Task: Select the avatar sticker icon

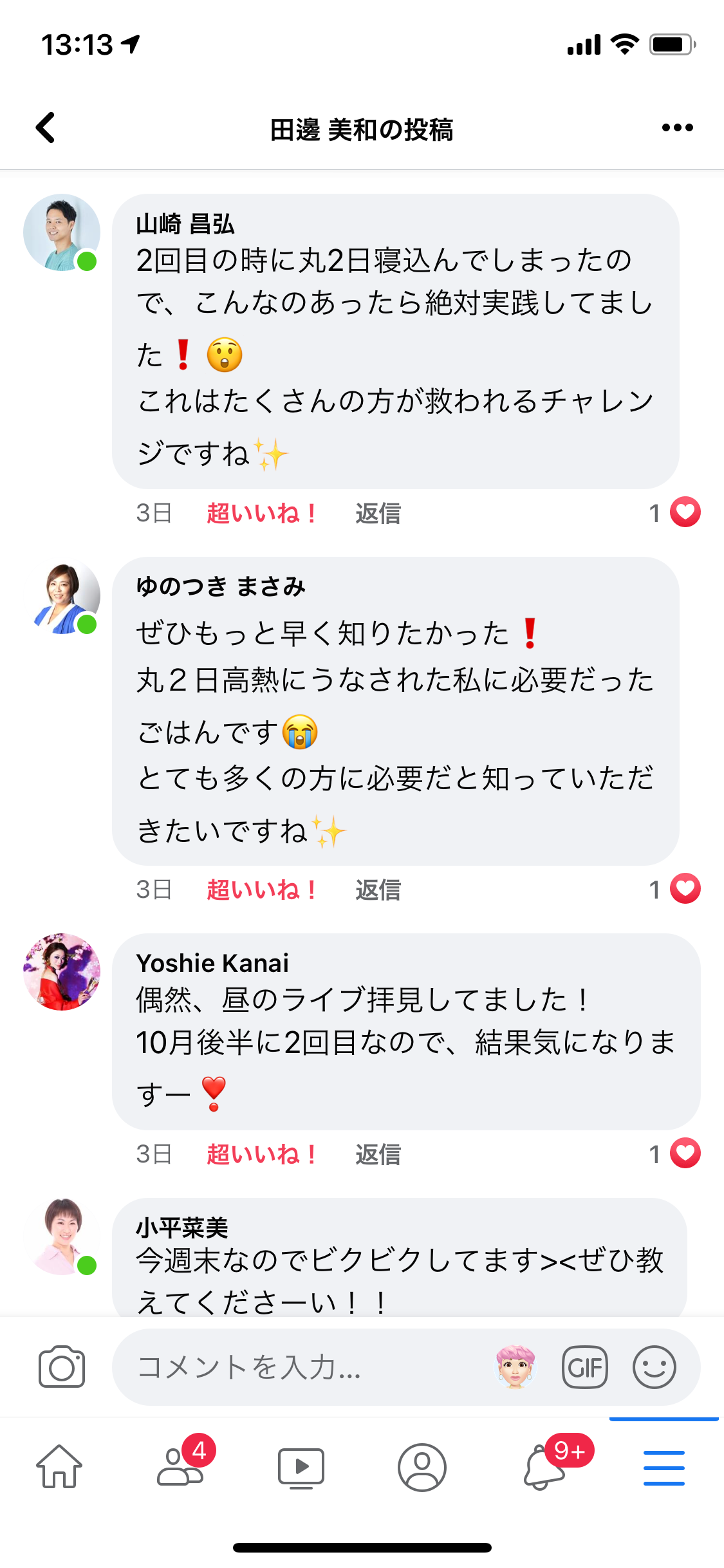Action: click(x=515, y=1367)
